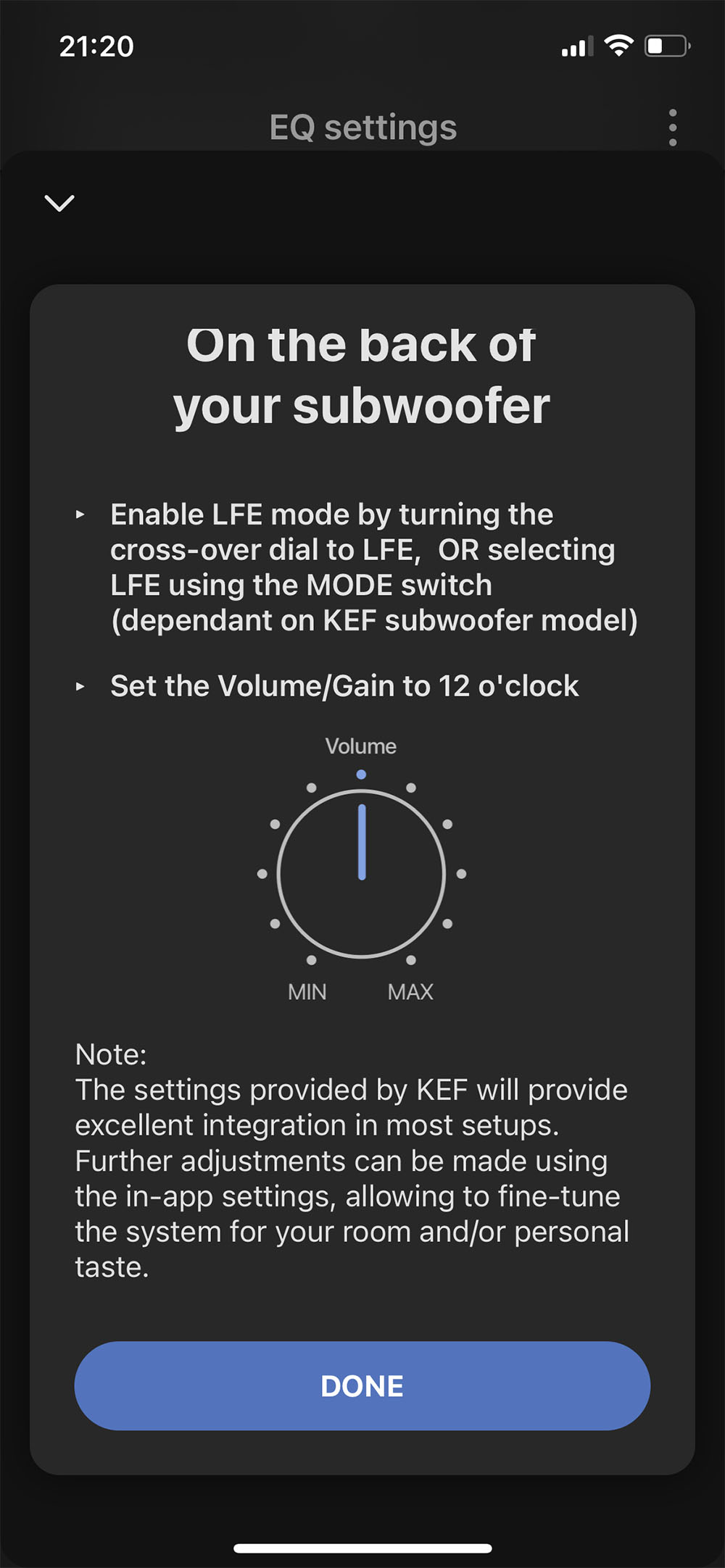Tap the DONE button
725x1568 pixels.
(362, 1385)
